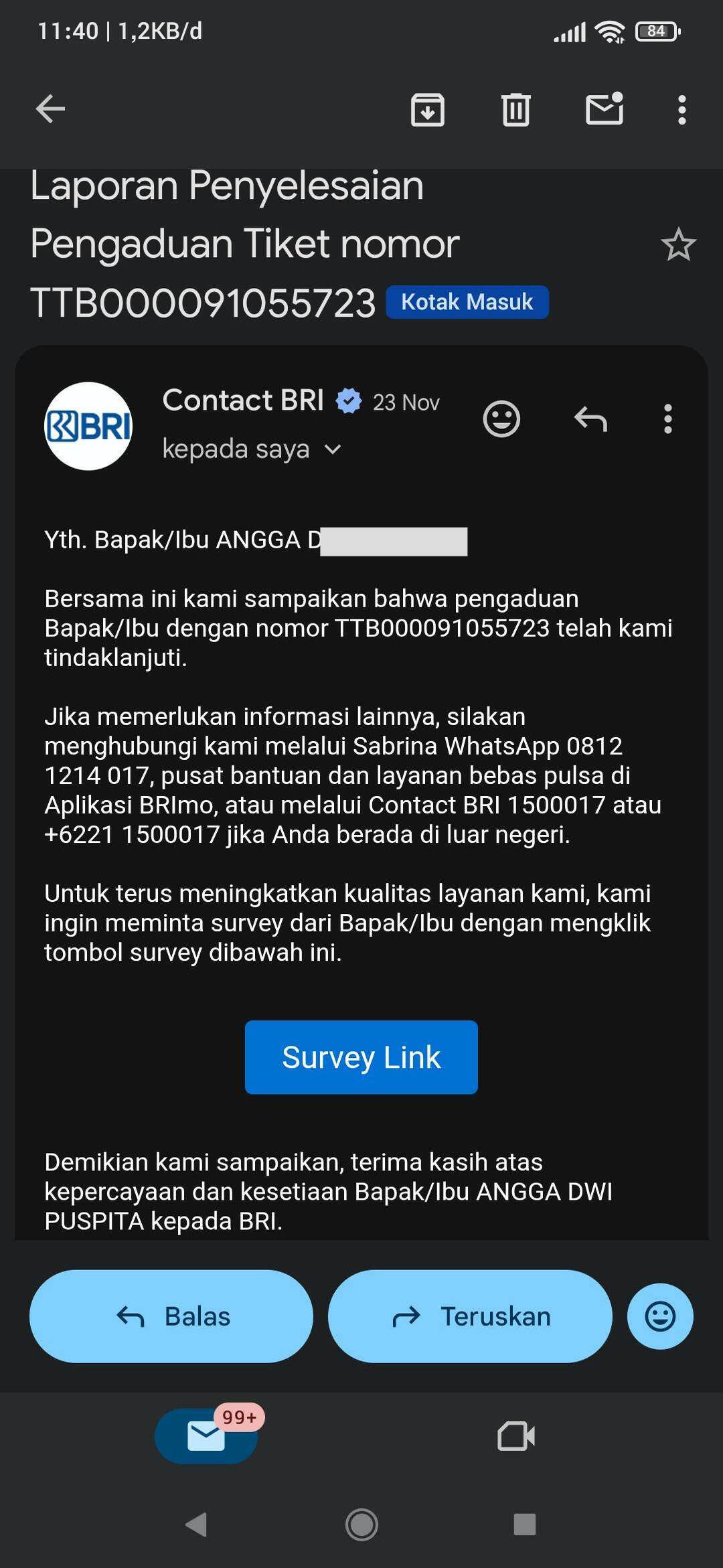This screenshot has width=723, height=1568.
Task: Tap the Kotak Masuk label chip
Action: coord(467,302)
